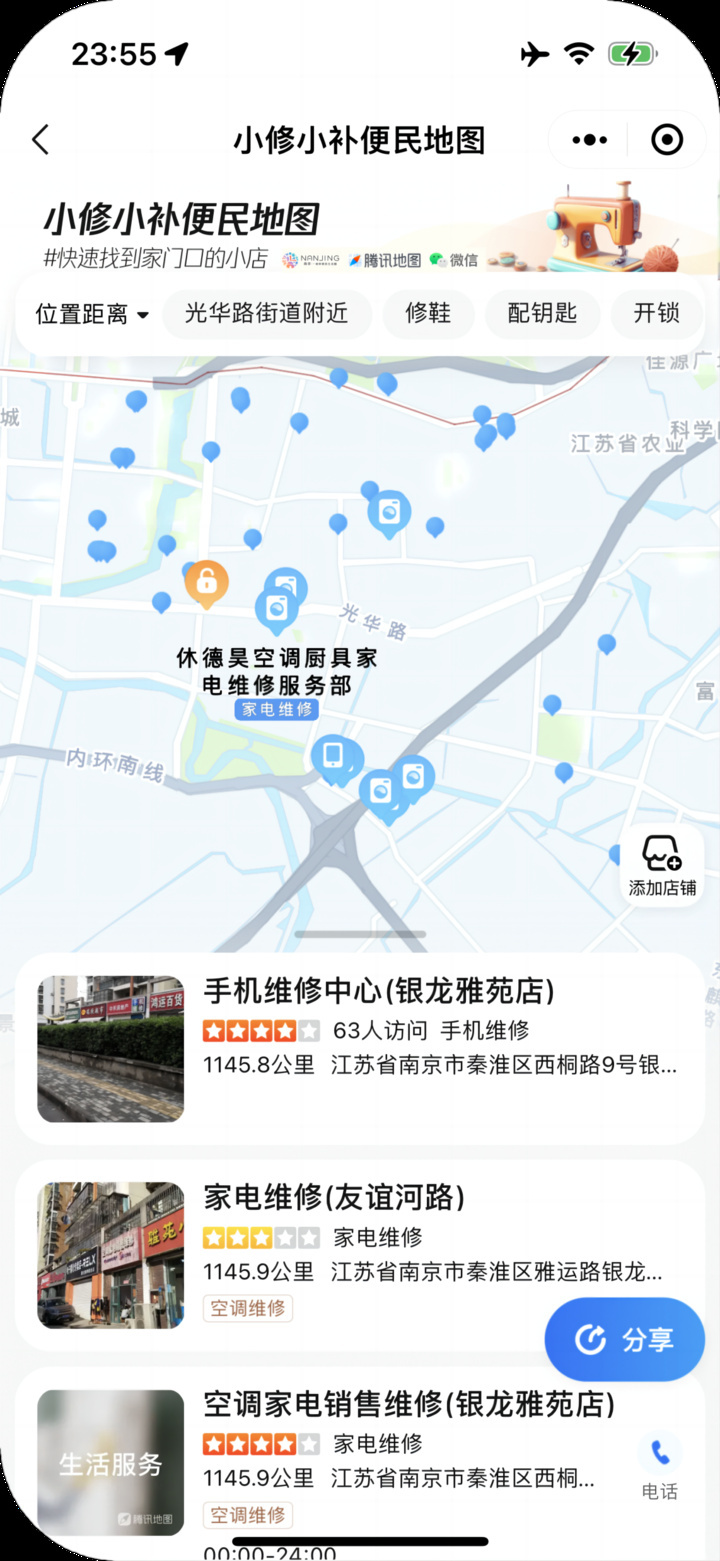This screenshot has height=1561, width=720.
Task: Filter shops by 修鞋
Action: click(x=427, y=313)
